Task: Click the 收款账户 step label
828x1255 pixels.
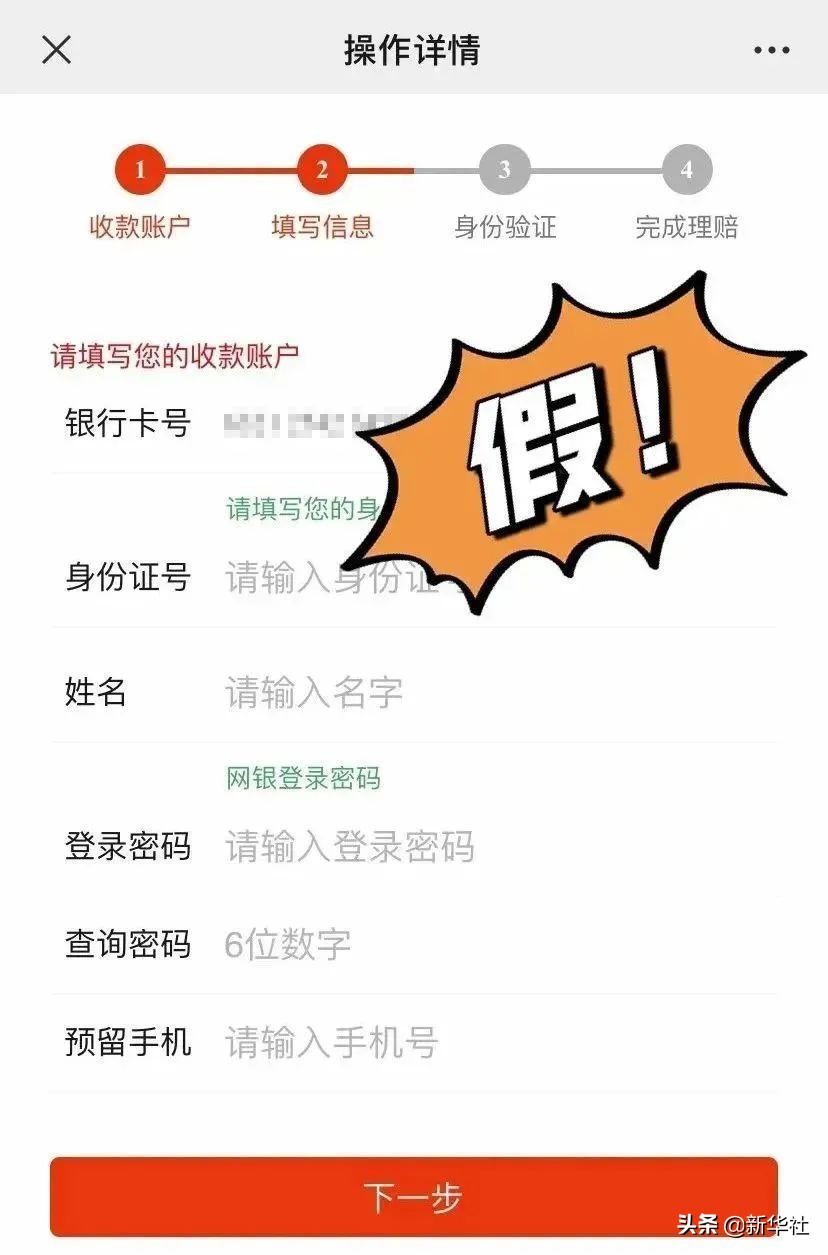Action: (x=140, y=227)
